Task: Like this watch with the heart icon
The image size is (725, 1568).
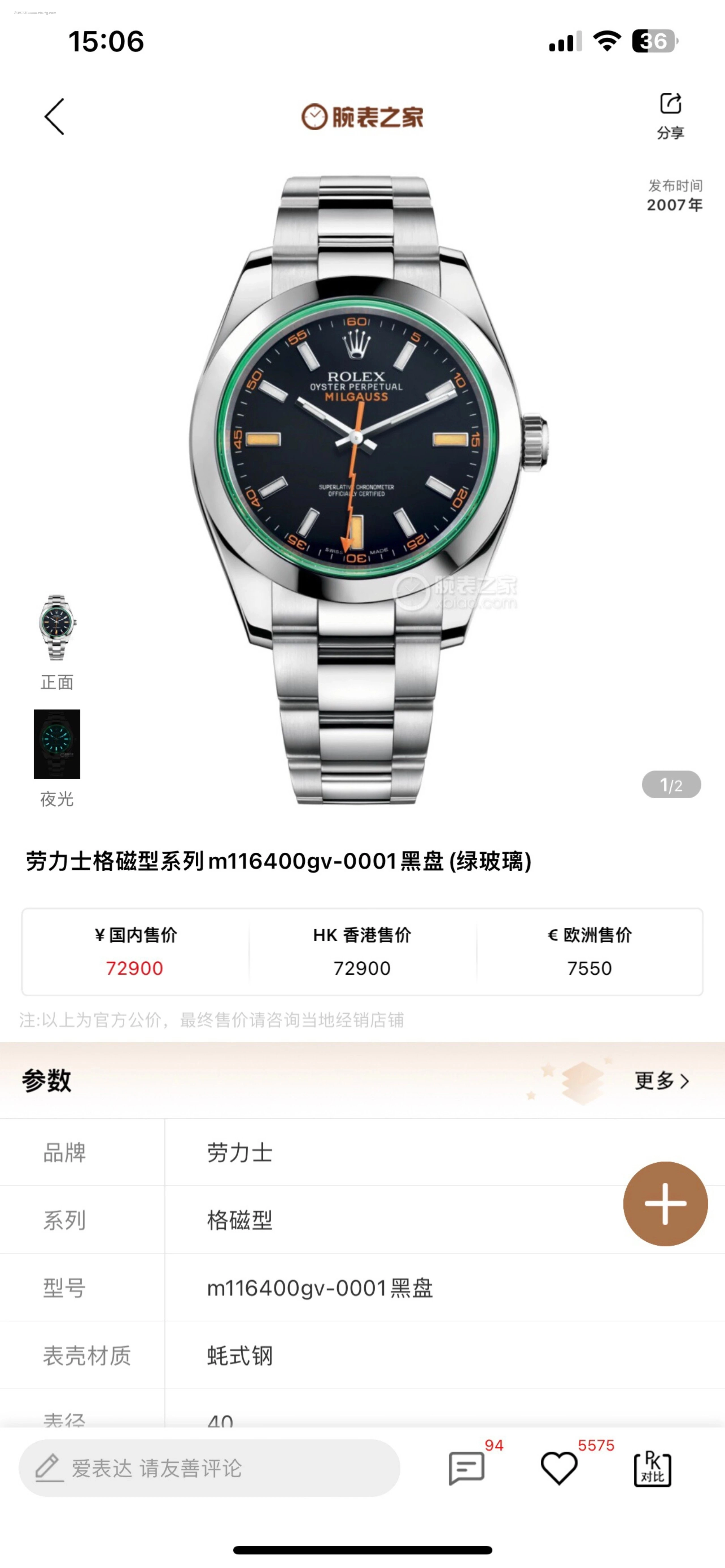Action: tap(559, 1468)
